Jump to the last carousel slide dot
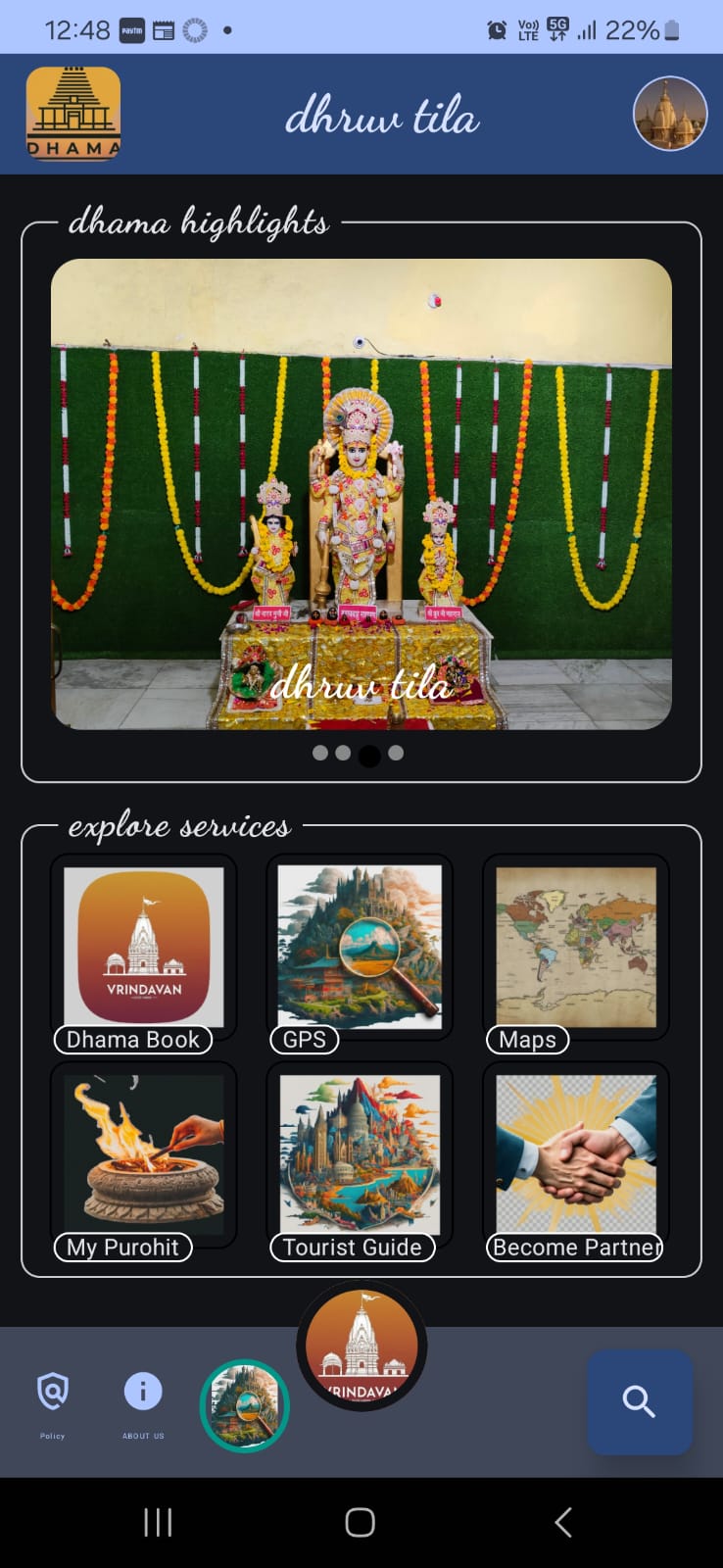This screenshot has height=1568, width=723. point(395,753)
